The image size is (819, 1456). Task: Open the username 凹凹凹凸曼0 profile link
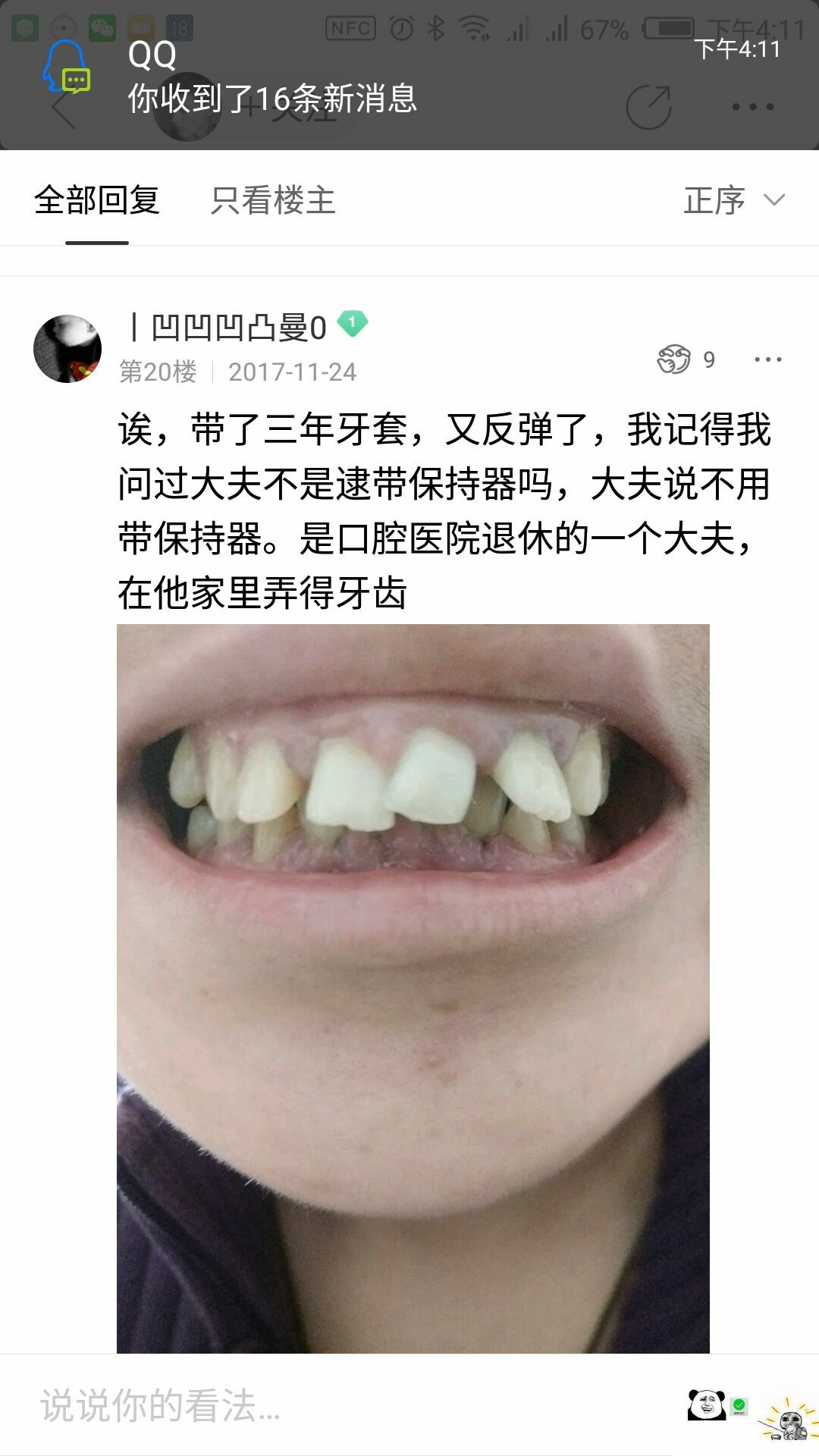click(238, 328)
